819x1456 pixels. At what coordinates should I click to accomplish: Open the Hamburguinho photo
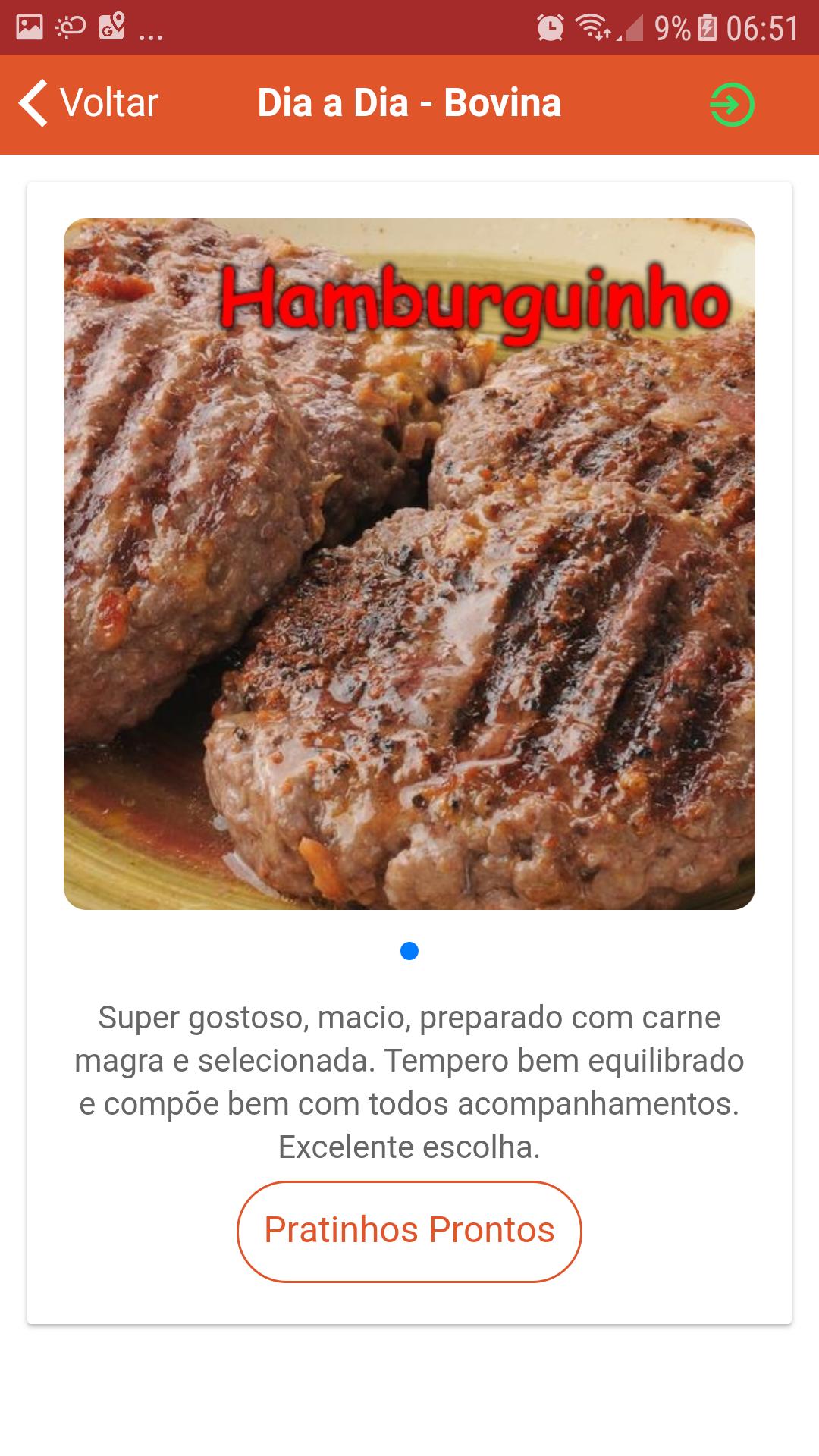click(x=409, y=564)
